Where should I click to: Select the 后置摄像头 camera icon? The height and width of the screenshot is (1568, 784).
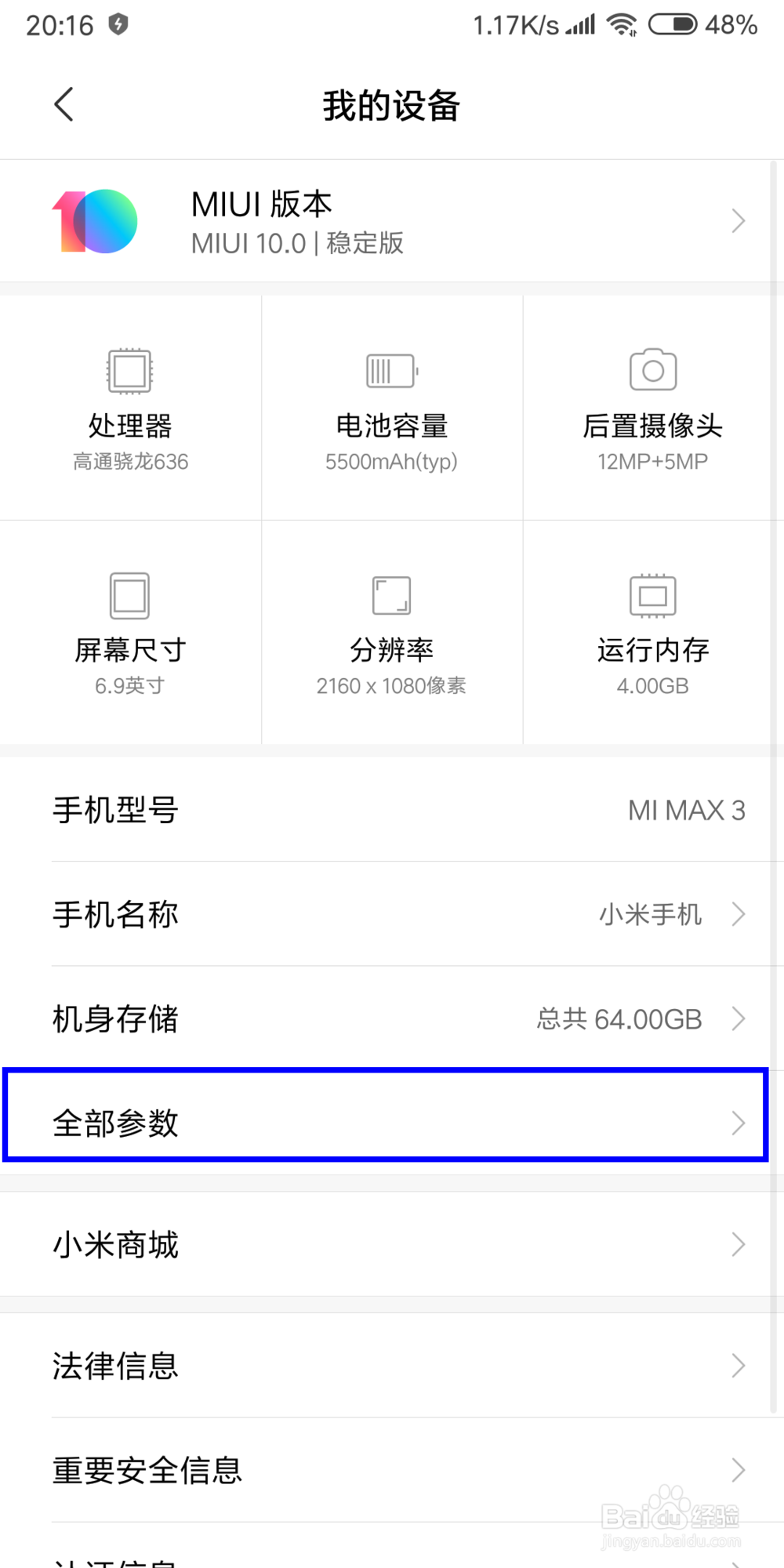[x=652, y=368]
